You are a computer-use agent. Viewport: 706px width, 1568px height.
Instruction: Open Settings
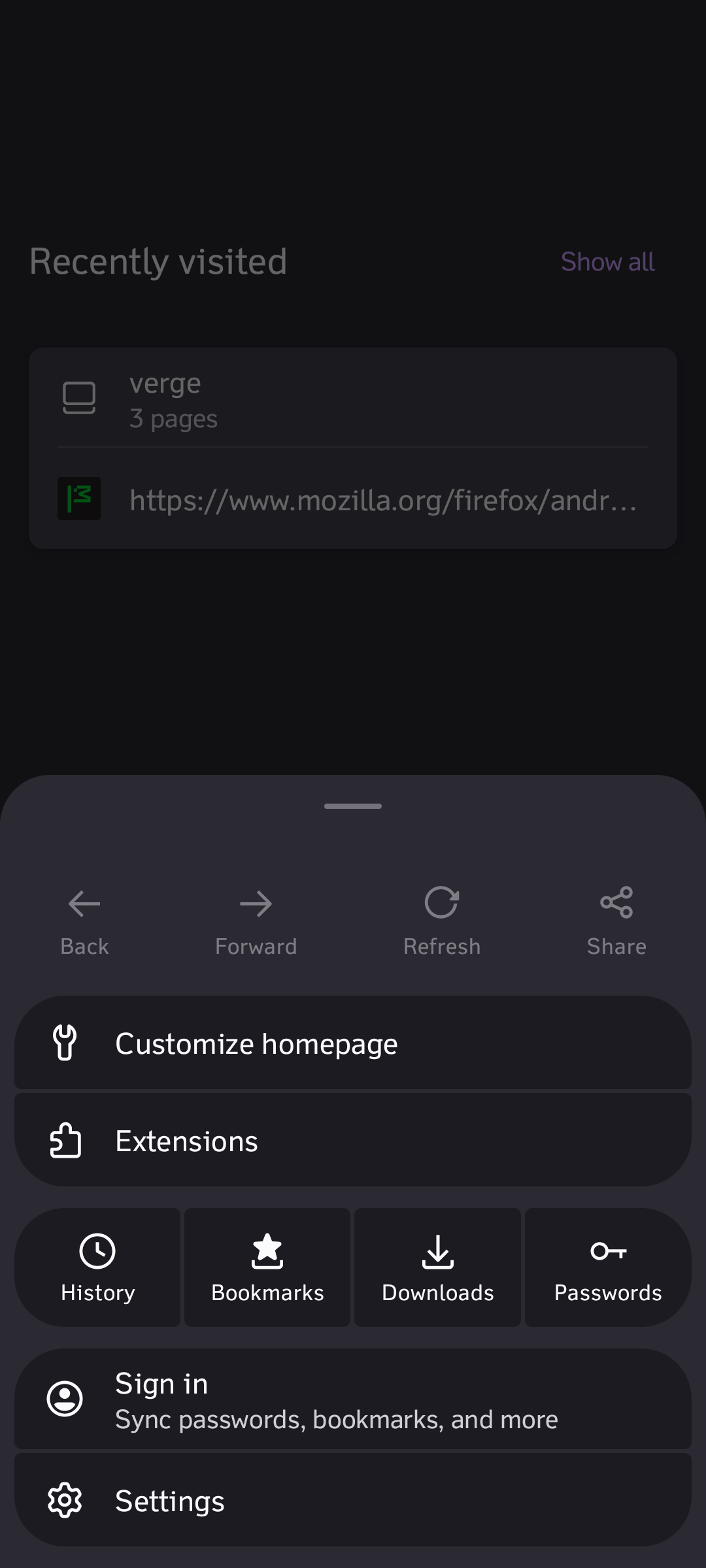[353, 1500]
